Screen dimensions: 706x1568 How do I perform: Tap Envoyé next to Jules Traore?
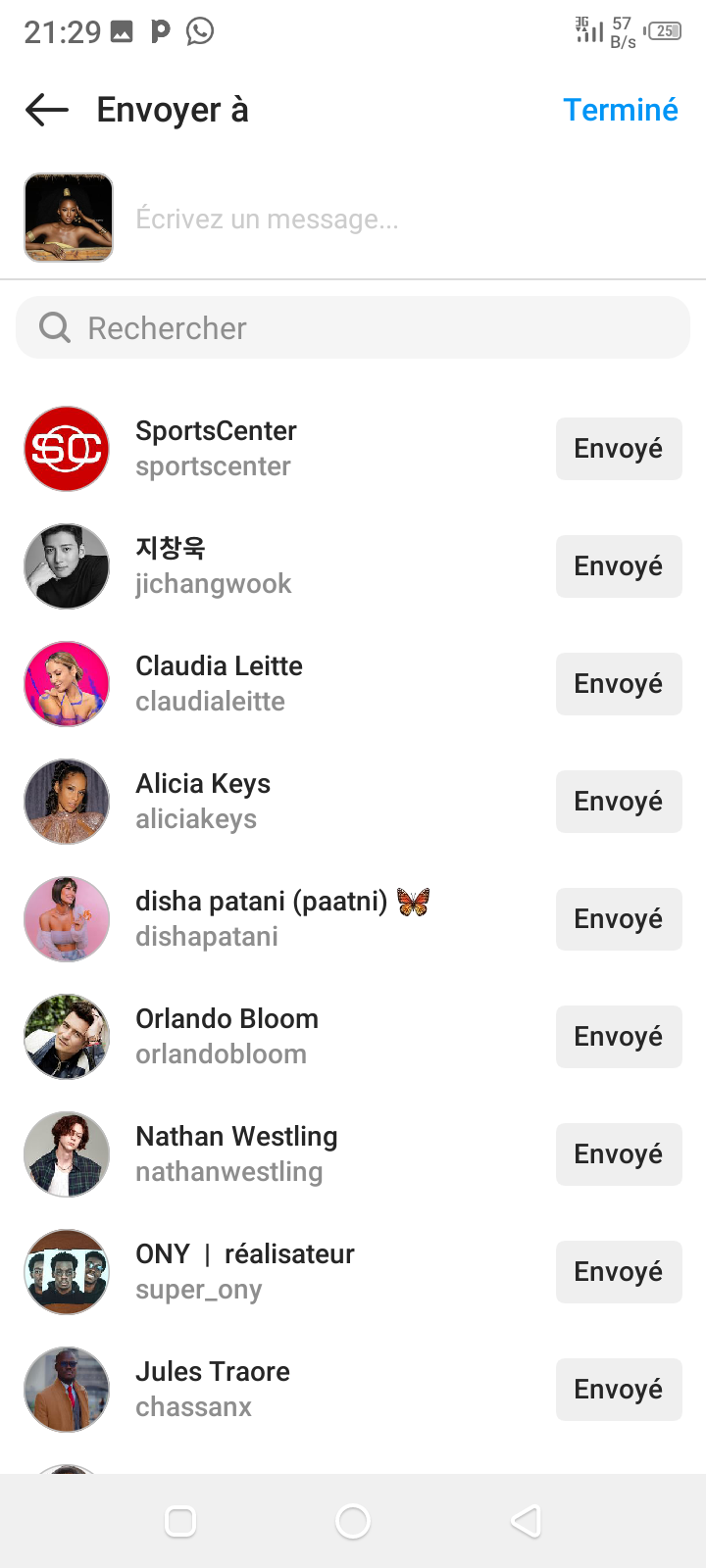tap(618, 1390)
